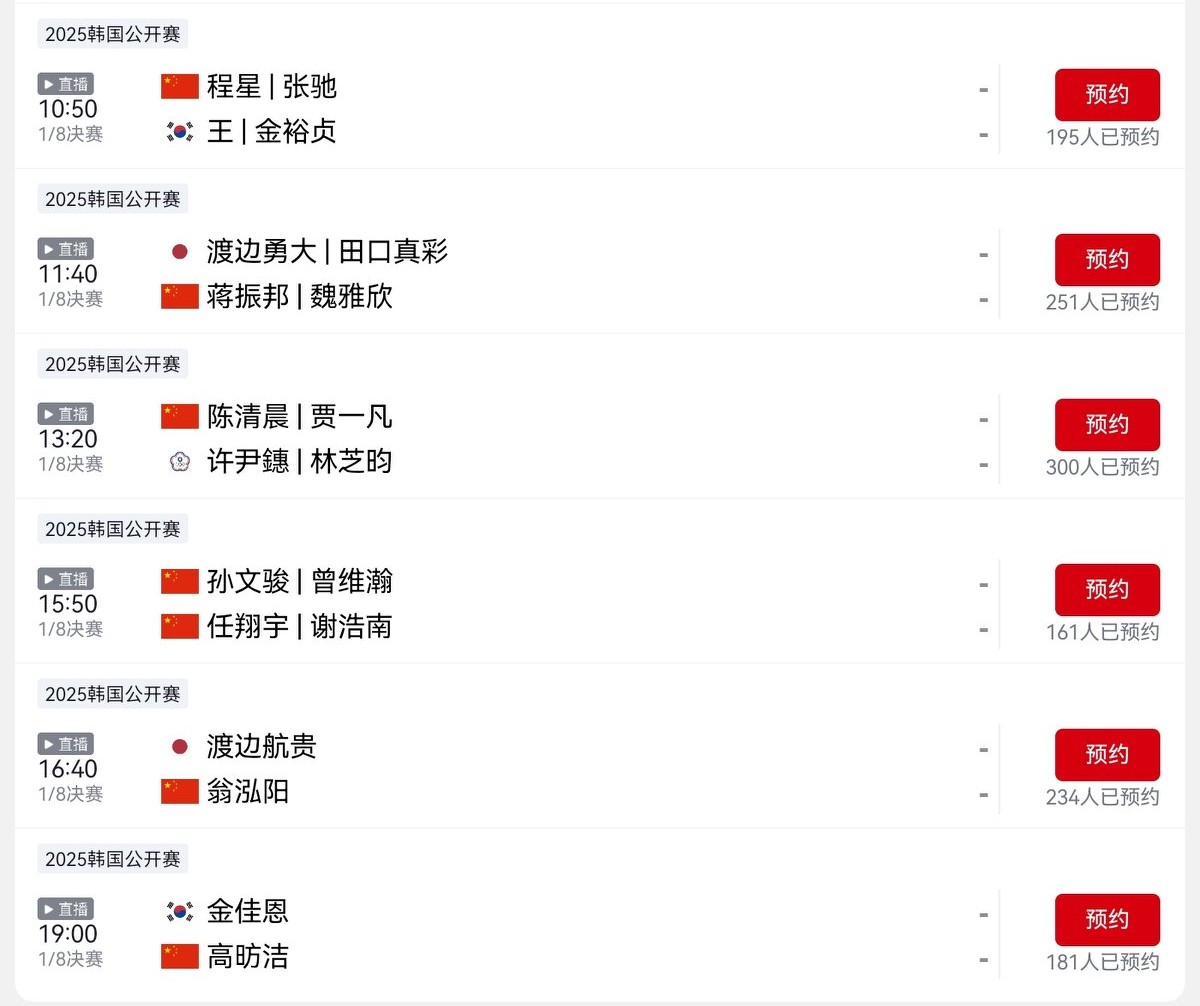Open the 王 | 金裕贞 match details
Viewport: 1200px width, 1006px height.
271,132
